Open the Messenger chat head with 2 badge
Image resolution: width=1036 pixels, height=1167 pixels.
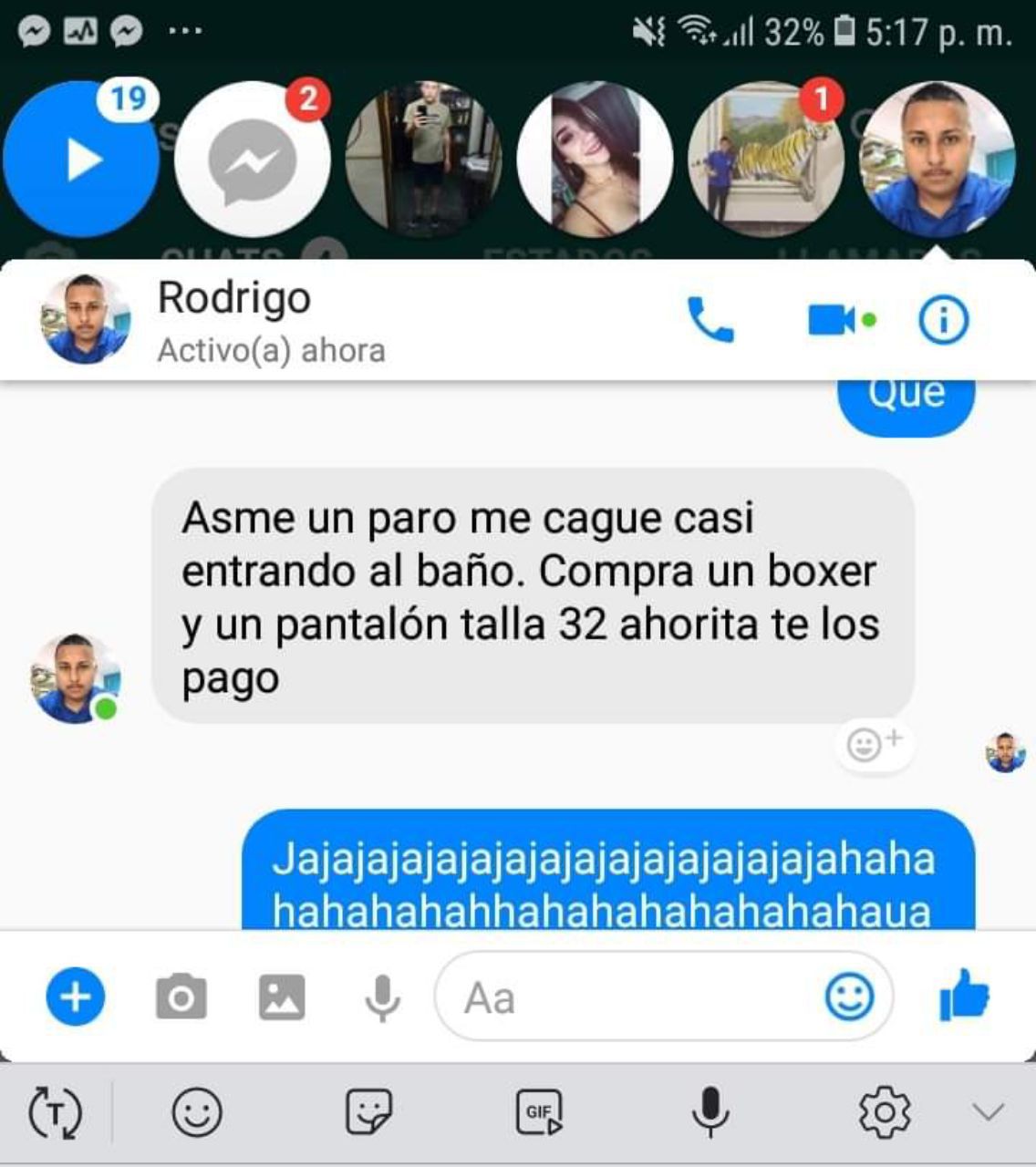tap(253, 160)
